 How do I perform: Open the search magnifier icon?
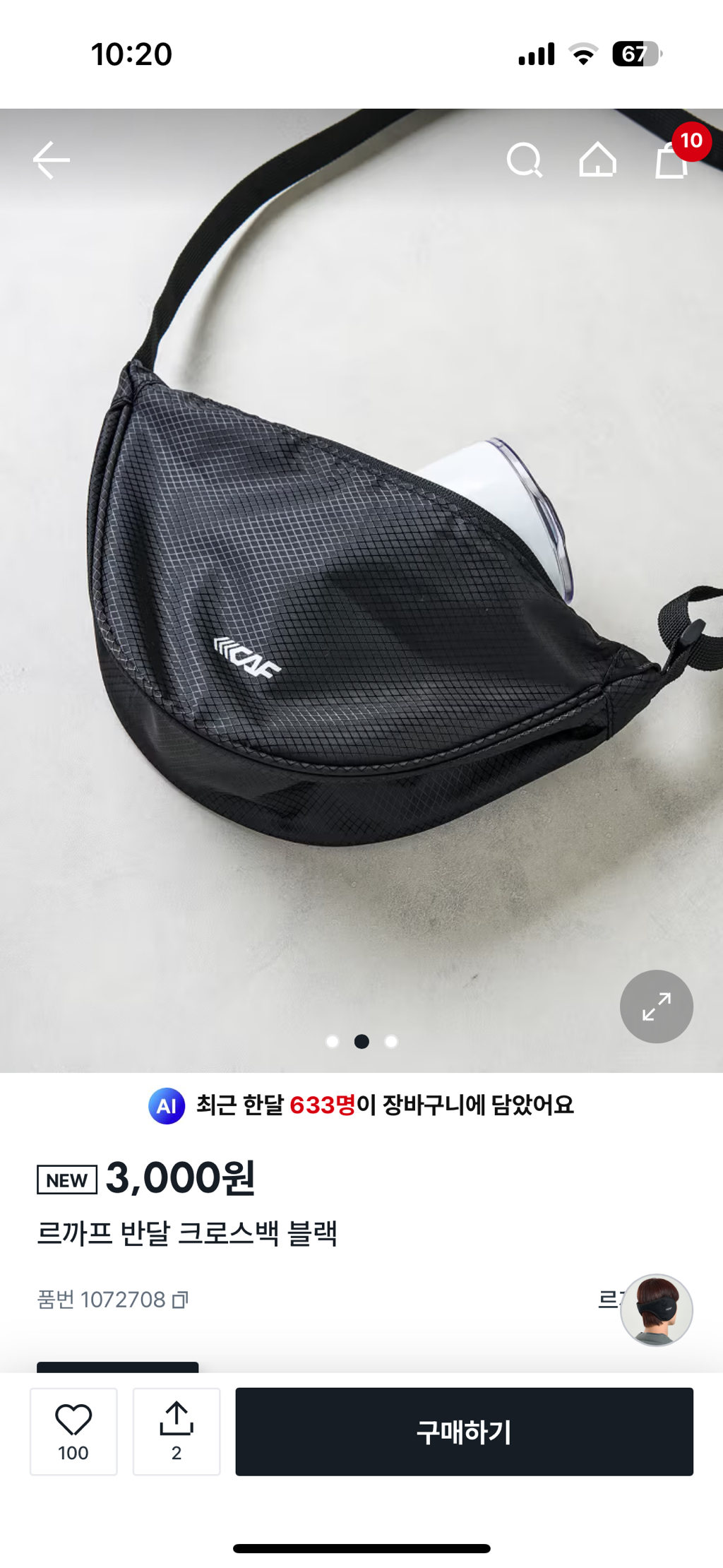tap(525, 160)
